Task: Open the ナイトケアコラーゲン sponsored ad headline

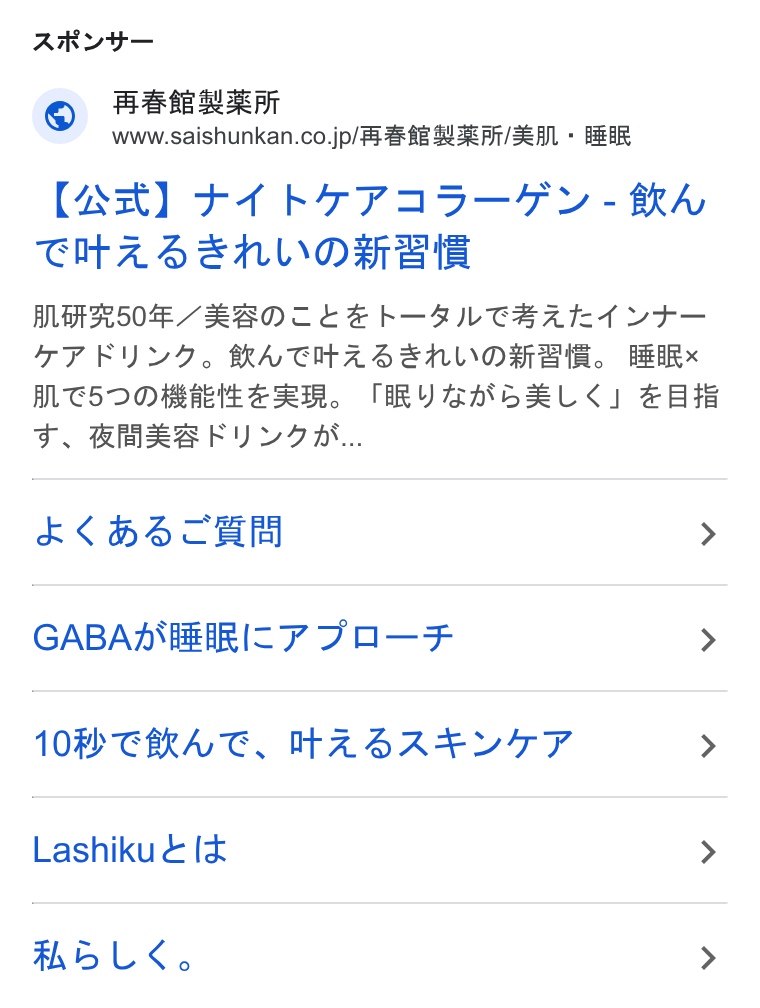Action: 371,225
